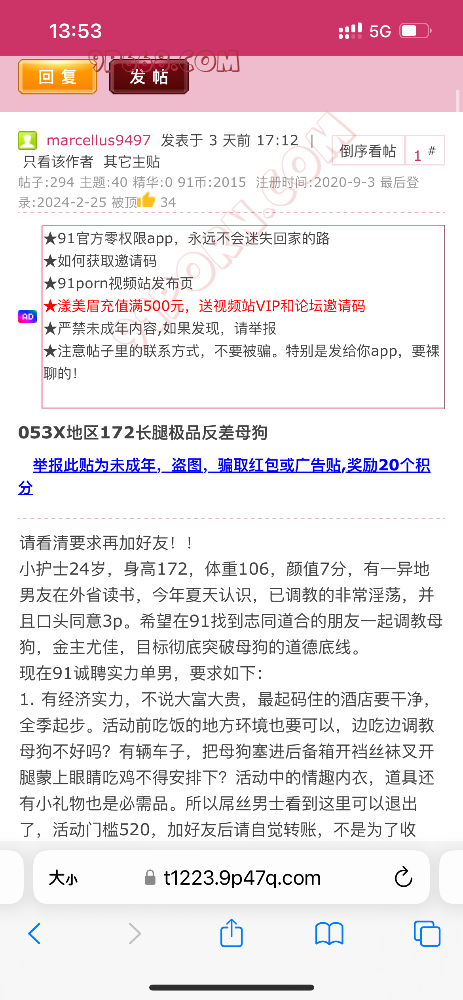The image size is (463, 1000).
Task: Open Safari bookmarks
Action: point(329,934)
